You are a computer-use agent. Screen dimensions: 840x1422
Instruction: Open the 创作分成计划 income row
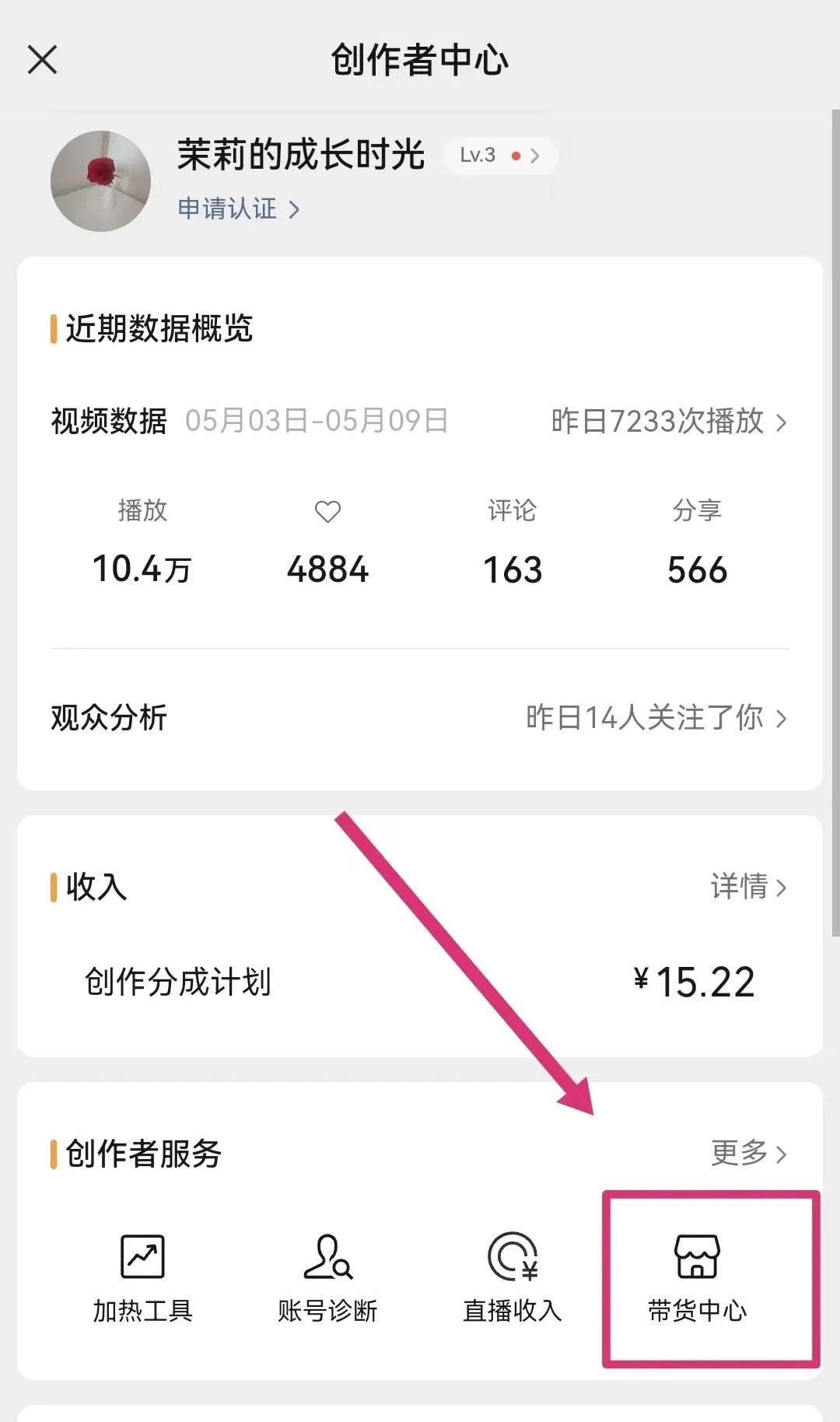420,982
